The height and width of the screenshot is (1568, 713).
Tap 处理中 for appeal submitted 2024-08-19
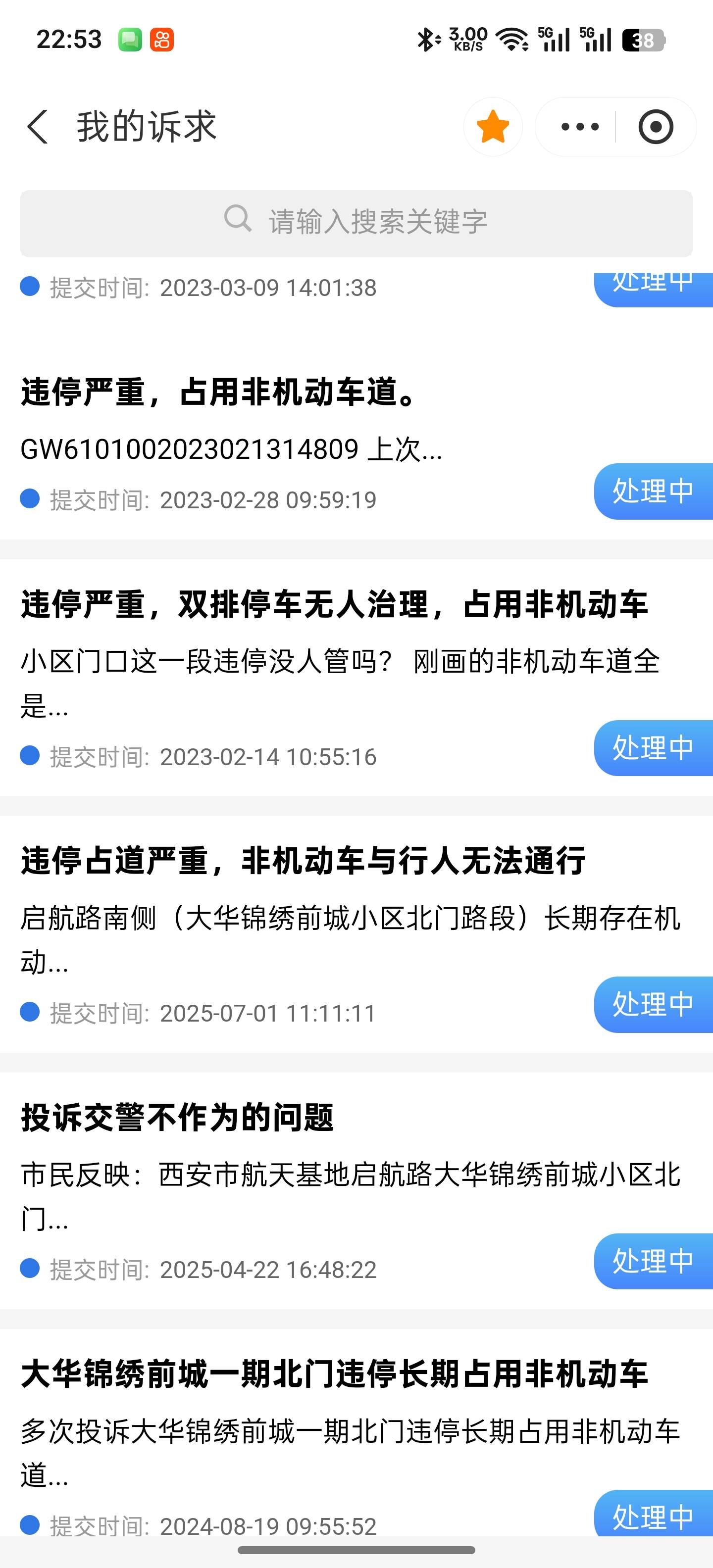[x=653, y=1516]
